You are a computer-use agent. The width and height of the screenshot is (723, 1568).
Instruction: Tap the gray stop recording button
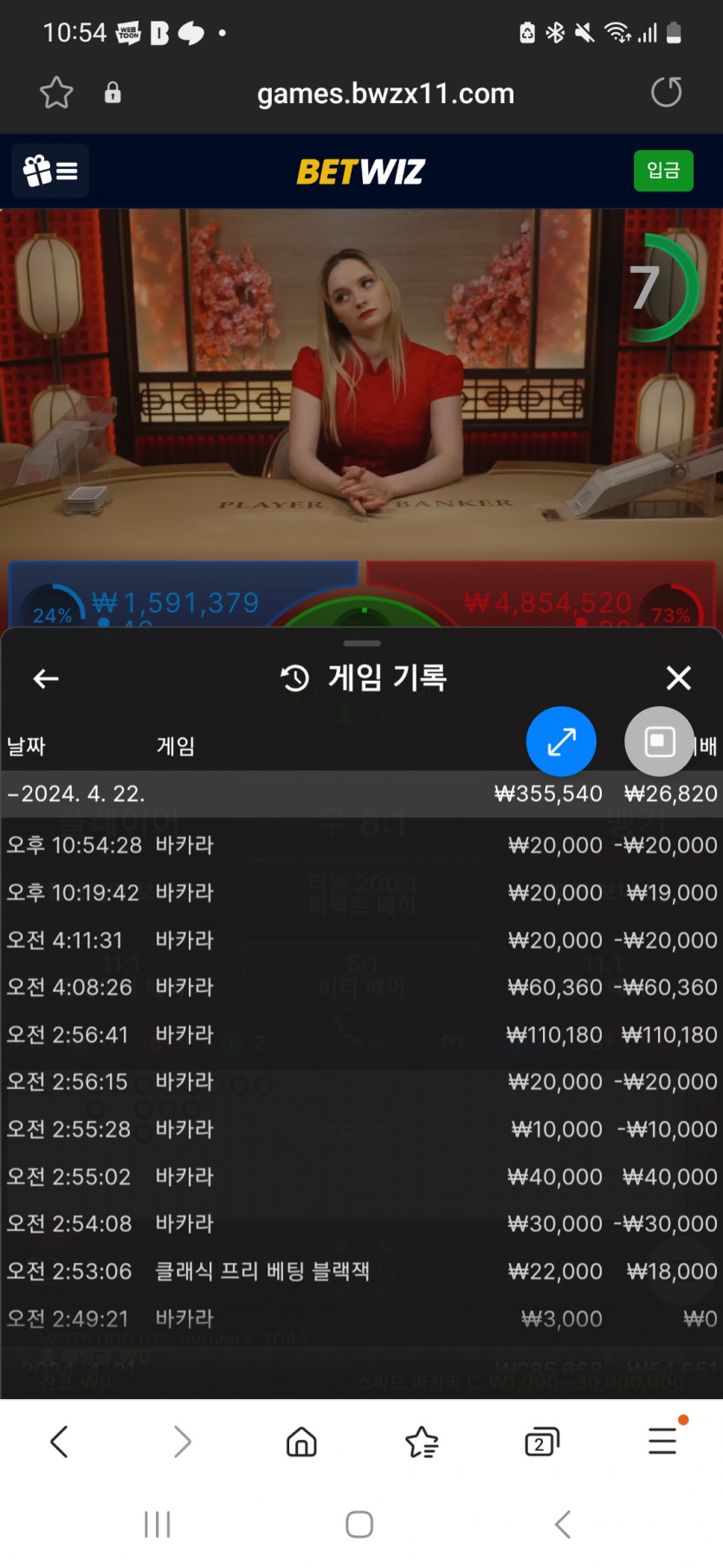tap(659, 742)
